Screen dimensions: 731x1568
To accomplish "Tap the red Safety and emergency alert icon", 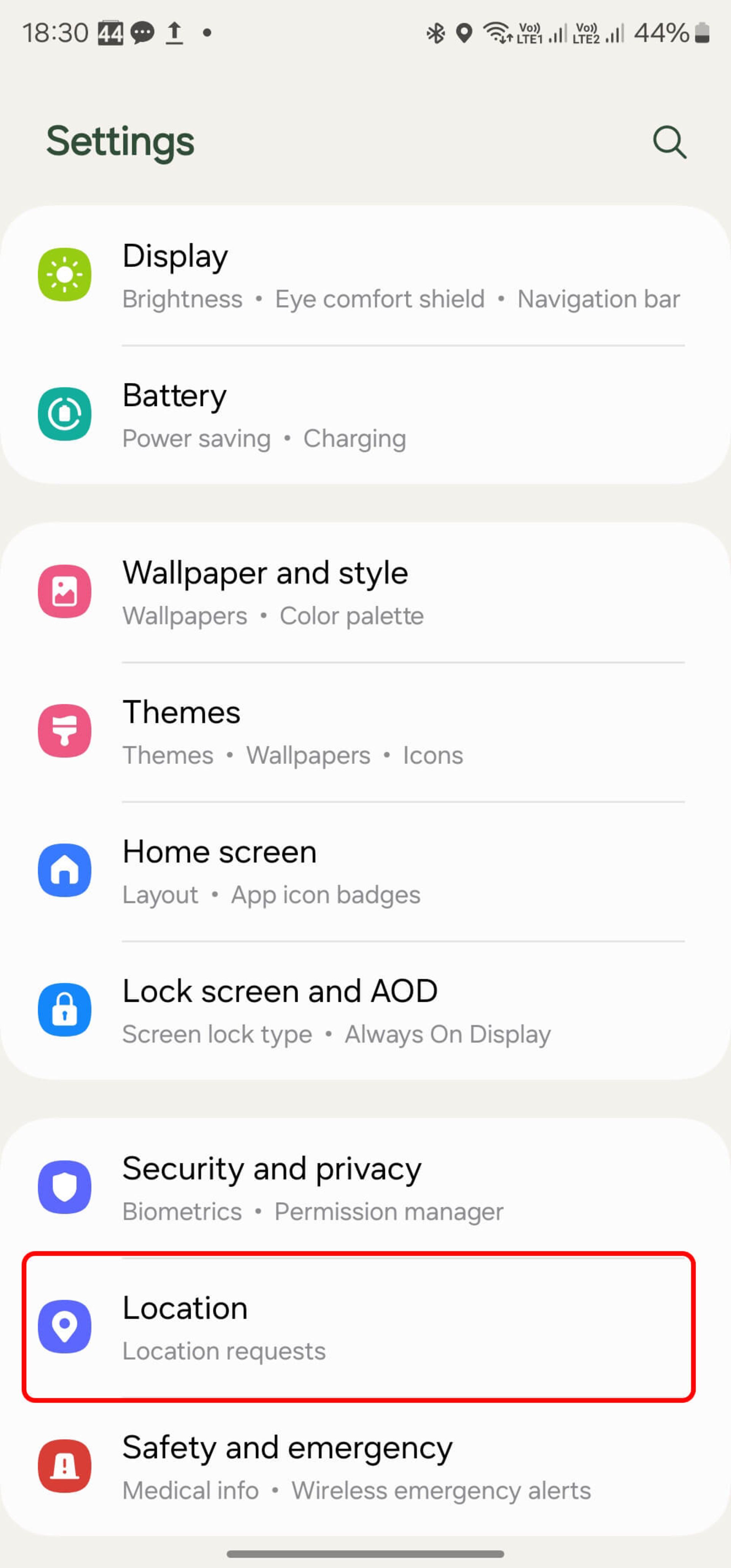I will pyautogui.click(x=64, y=1466).
